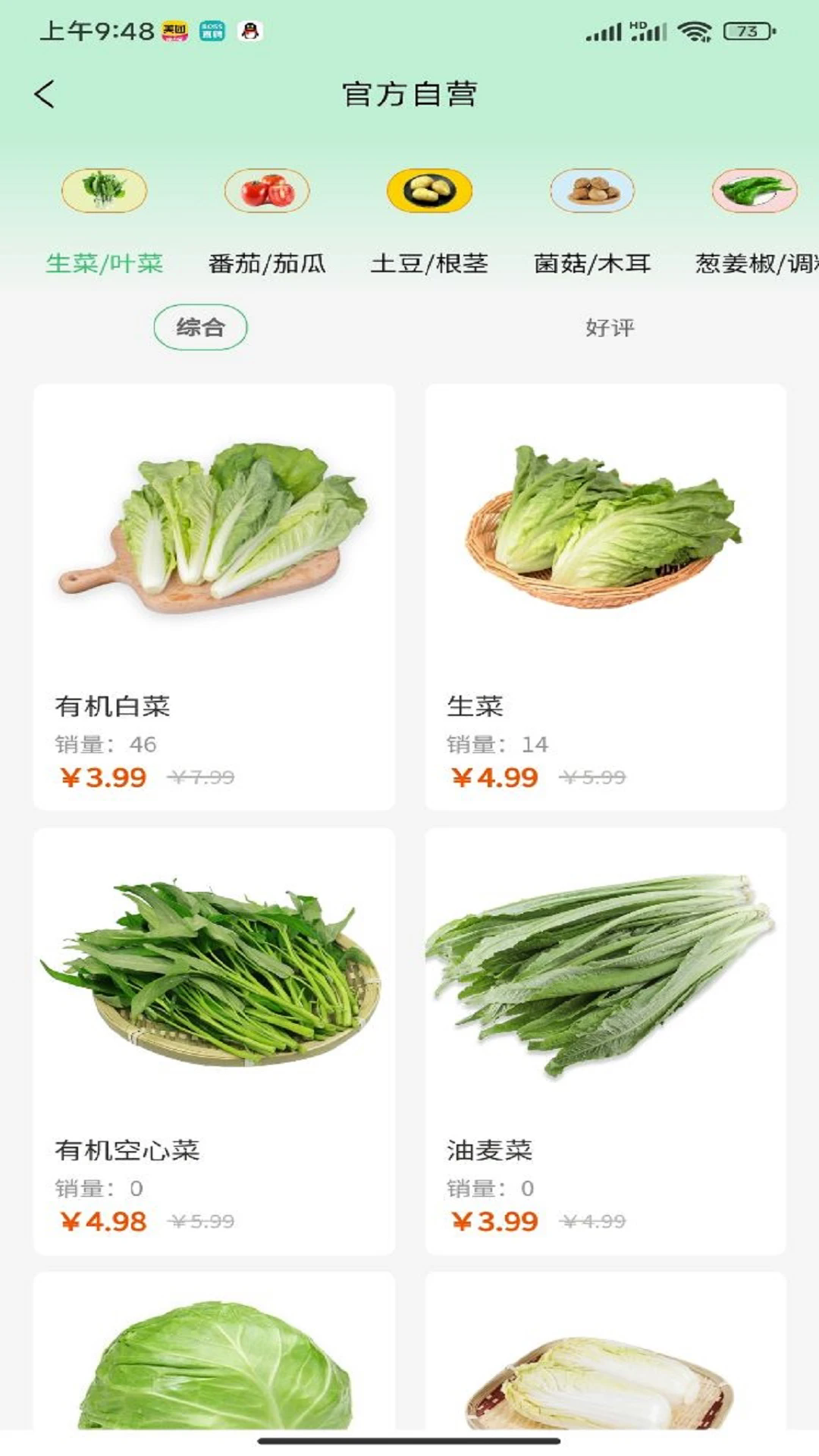The height and width of the screenshot is (1456, 819).
Task: Open the 生菜 product card
Action: coord(605,597)
